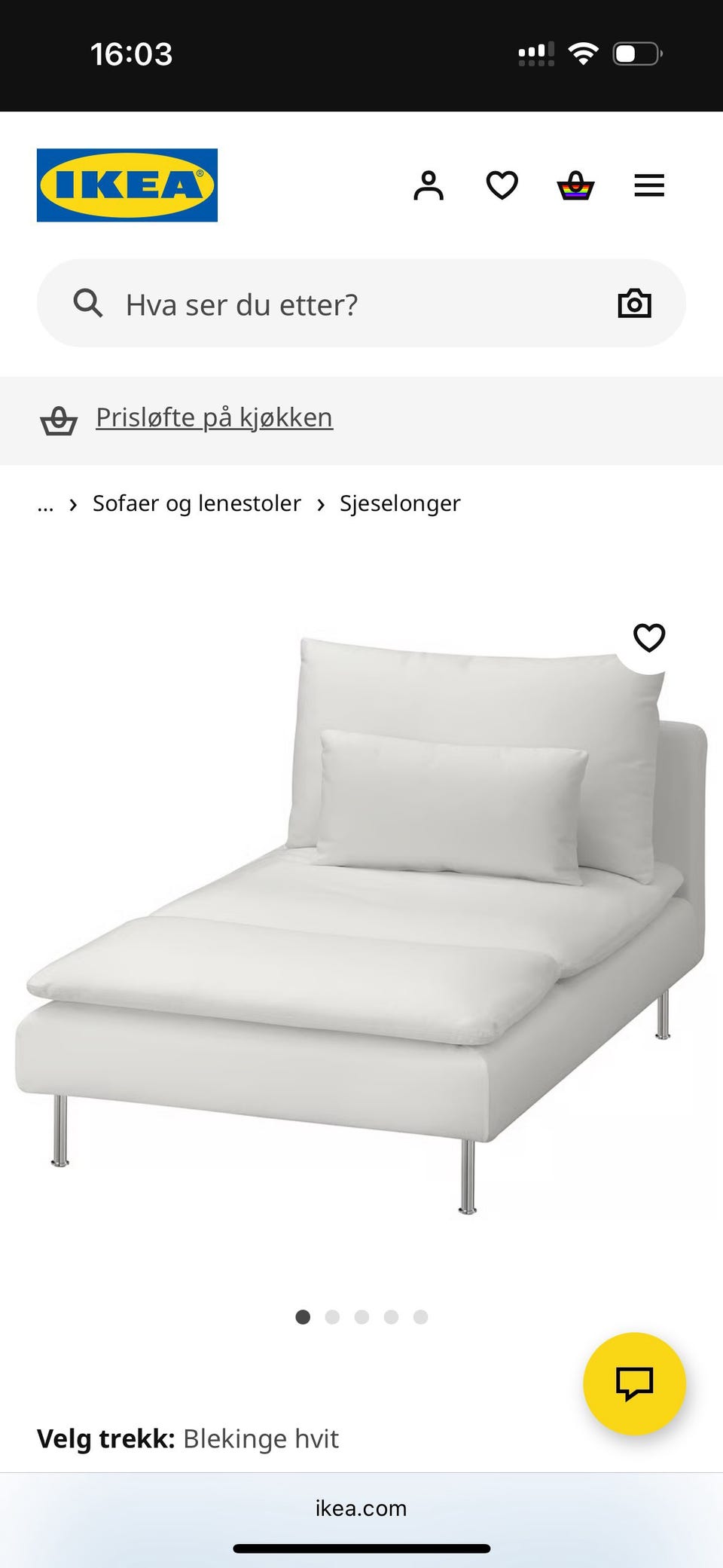Open the account profile icon

[x=429, y=185]
